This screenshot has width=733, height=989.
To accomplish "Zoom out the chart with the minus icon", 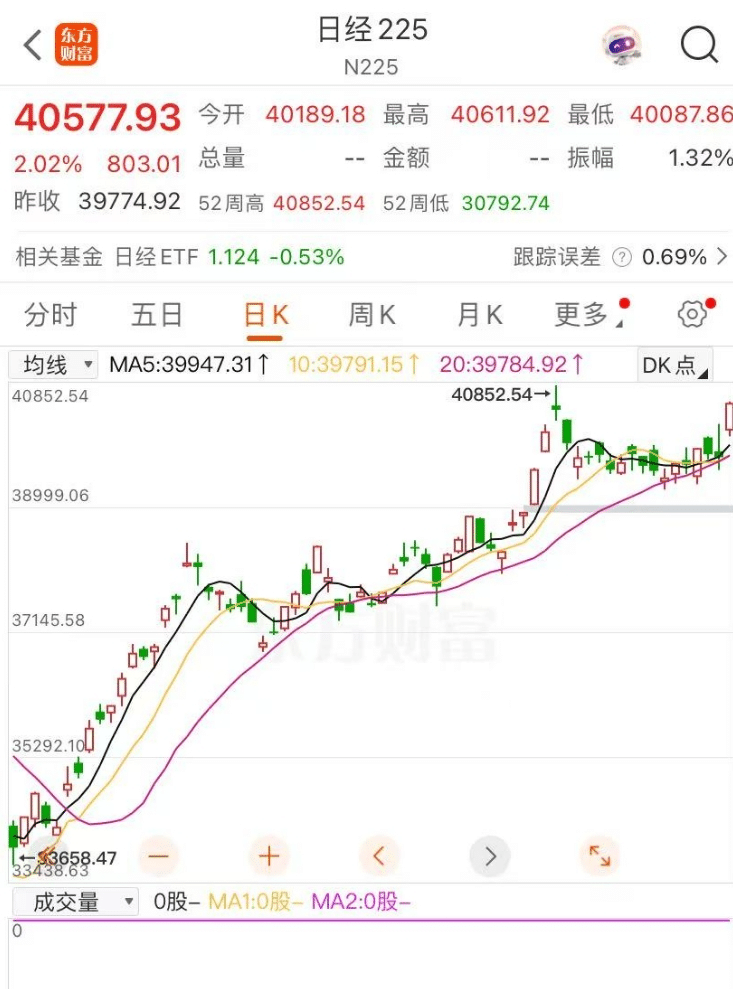I will pos(158,856).
